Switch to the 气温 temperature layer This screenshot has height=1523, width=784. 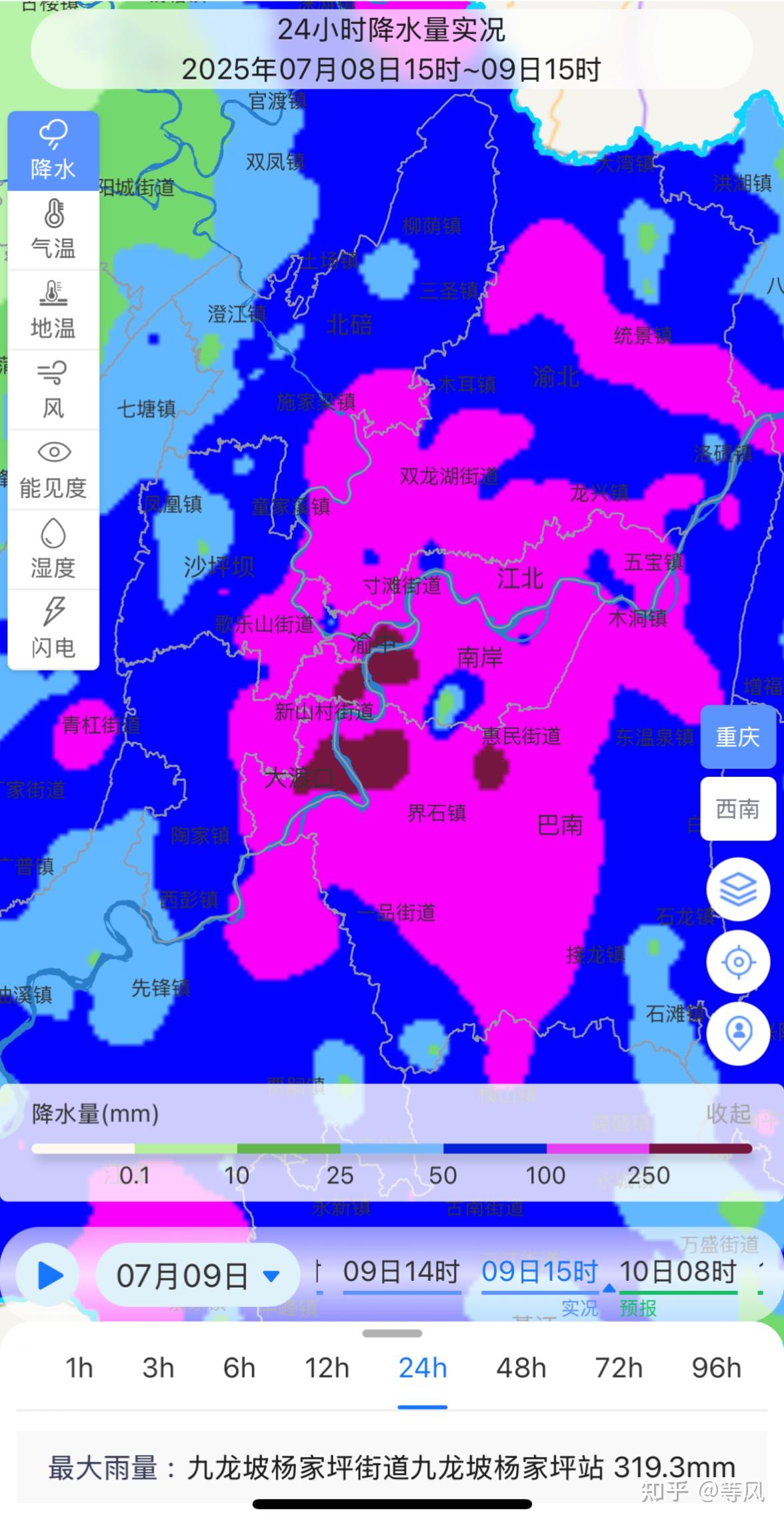point(53,231)
